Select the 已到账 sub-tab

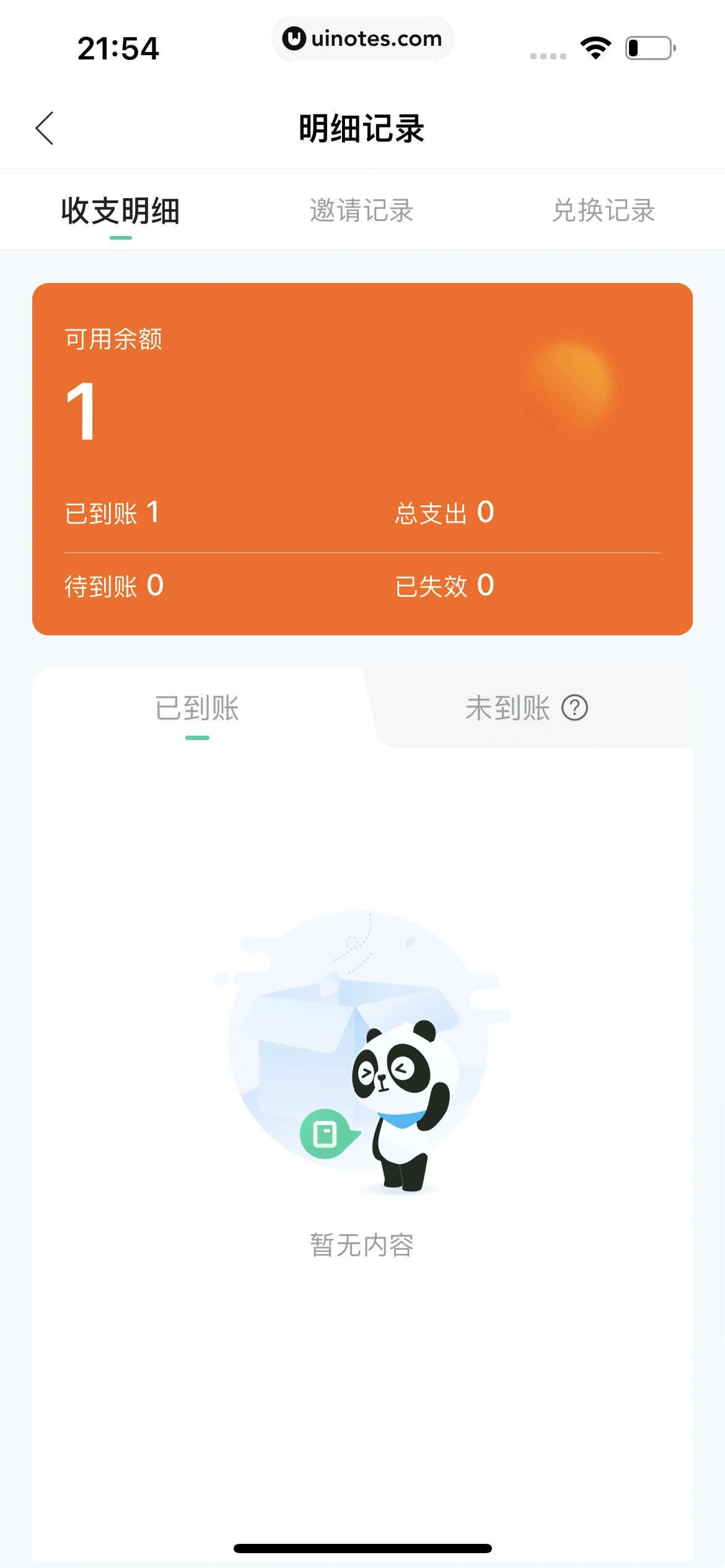point(196,710)
